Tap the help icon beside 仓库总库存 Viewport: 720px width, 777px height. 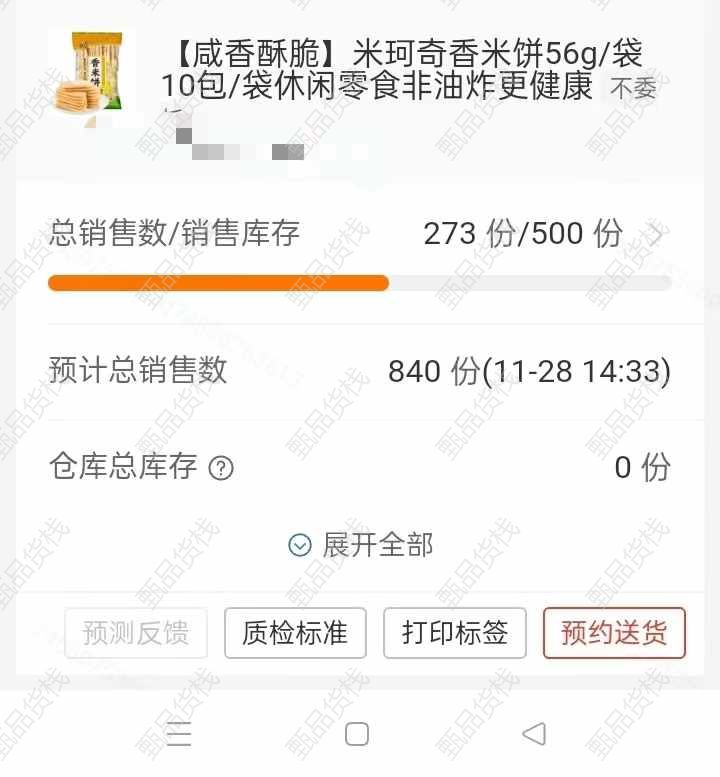click(x=220, y=468)
